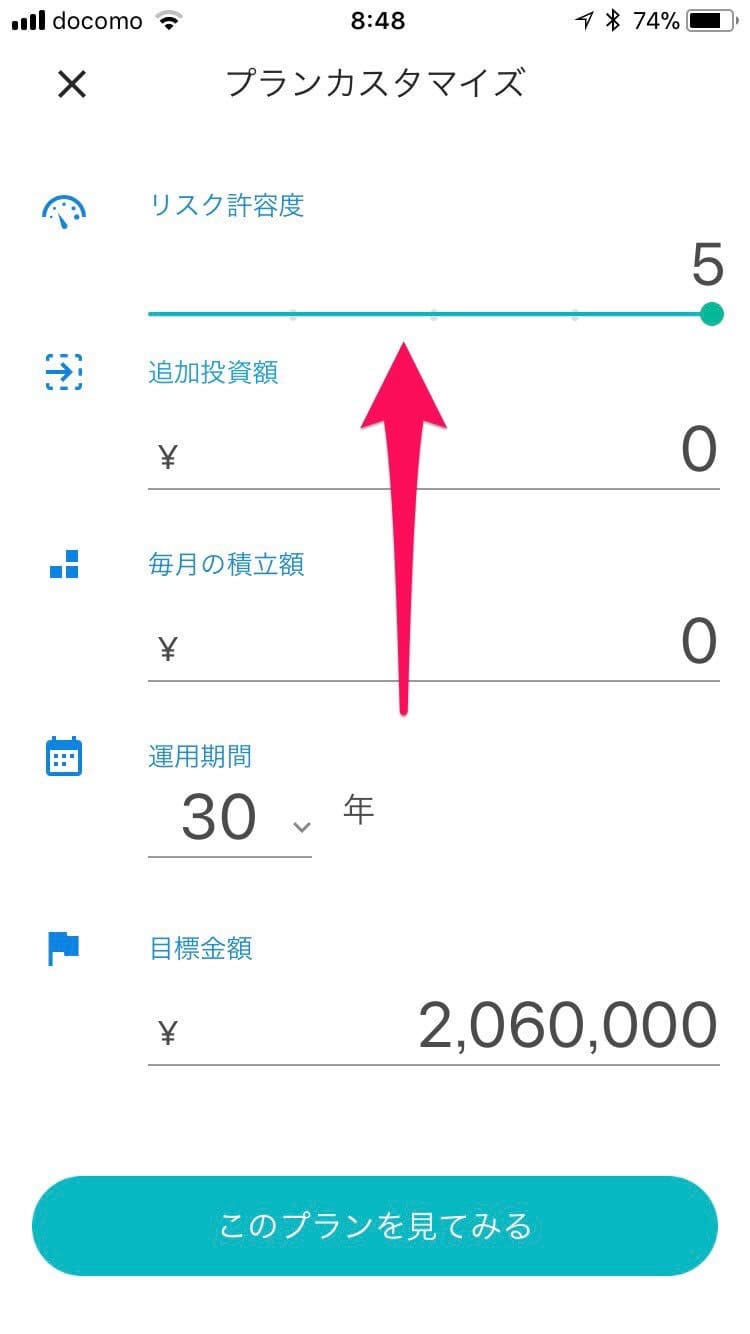
Task: Tap このプランを見てみる button
Action: coord(375,1226)
